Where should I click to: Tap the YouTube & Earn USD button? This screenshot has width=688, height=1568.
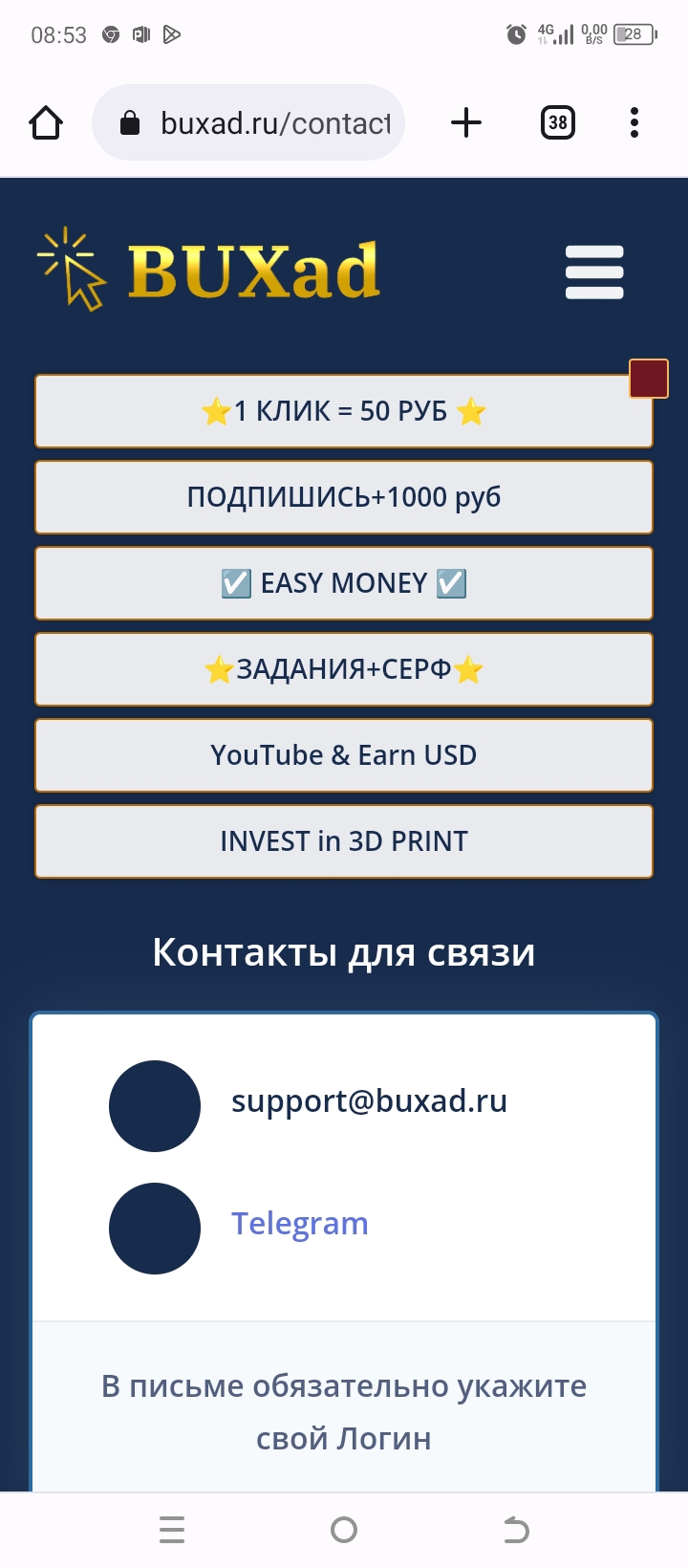click(344, 755)
